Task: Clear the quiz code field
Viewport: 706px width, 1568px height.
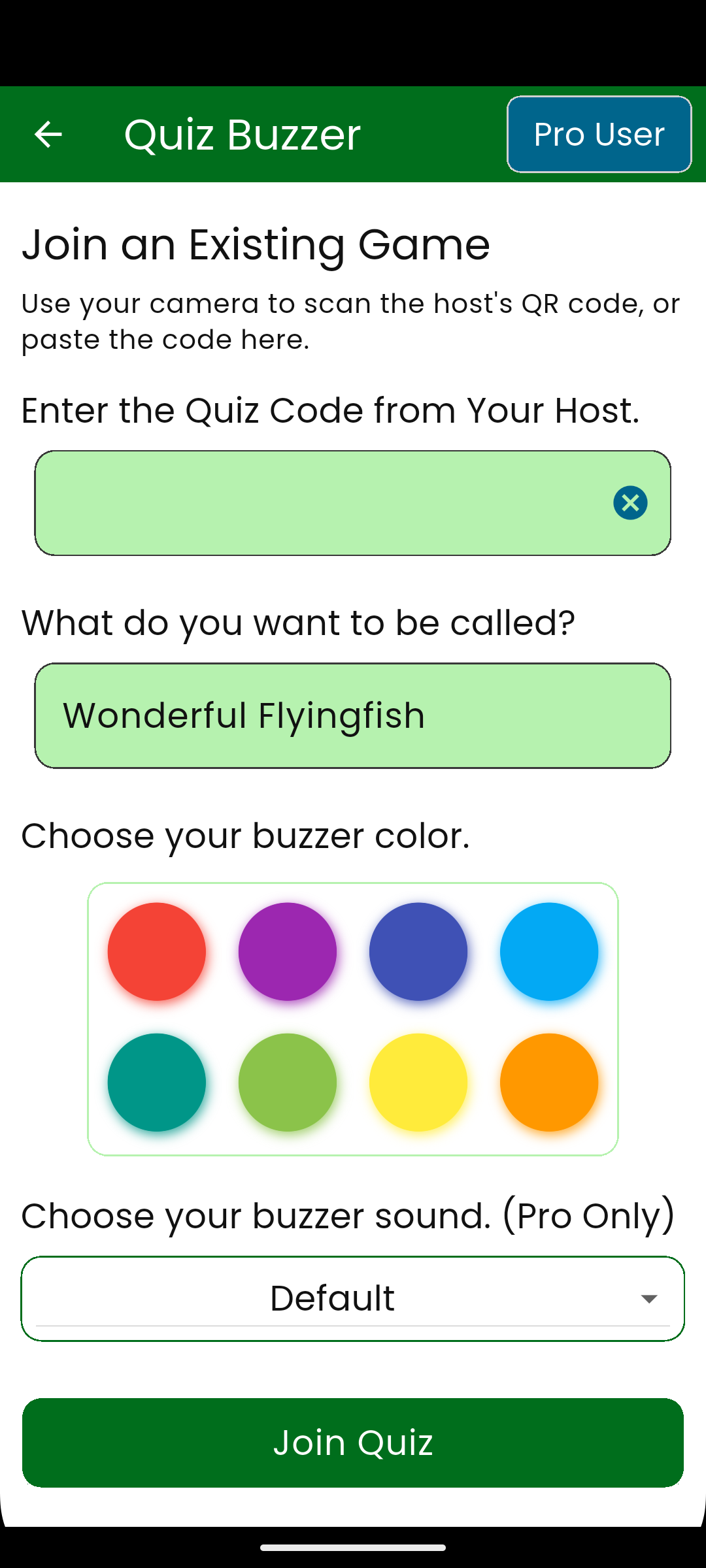Action: pyautogui.click(x=630, y=503)
